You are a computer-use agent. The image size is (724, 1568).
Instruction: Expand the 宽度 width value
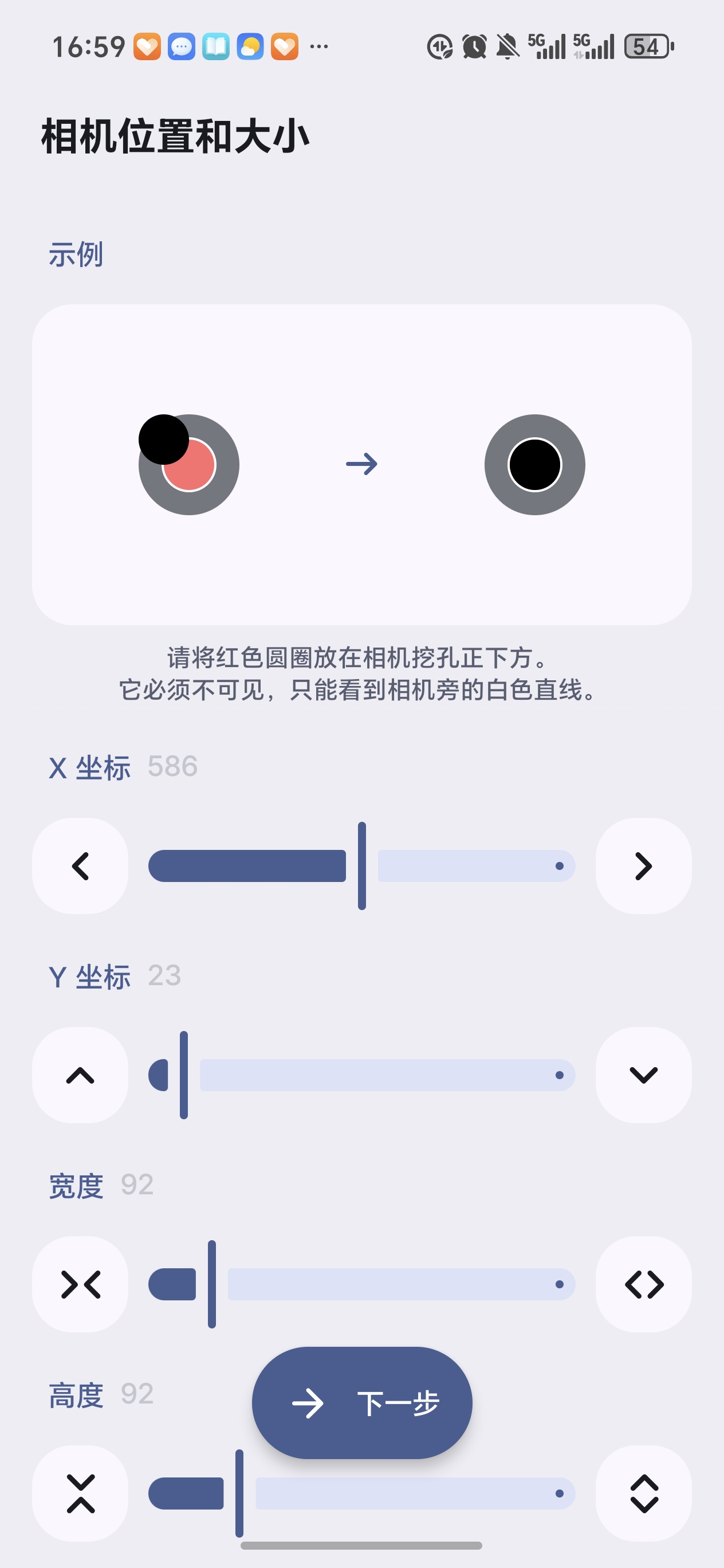[643, 1284]
